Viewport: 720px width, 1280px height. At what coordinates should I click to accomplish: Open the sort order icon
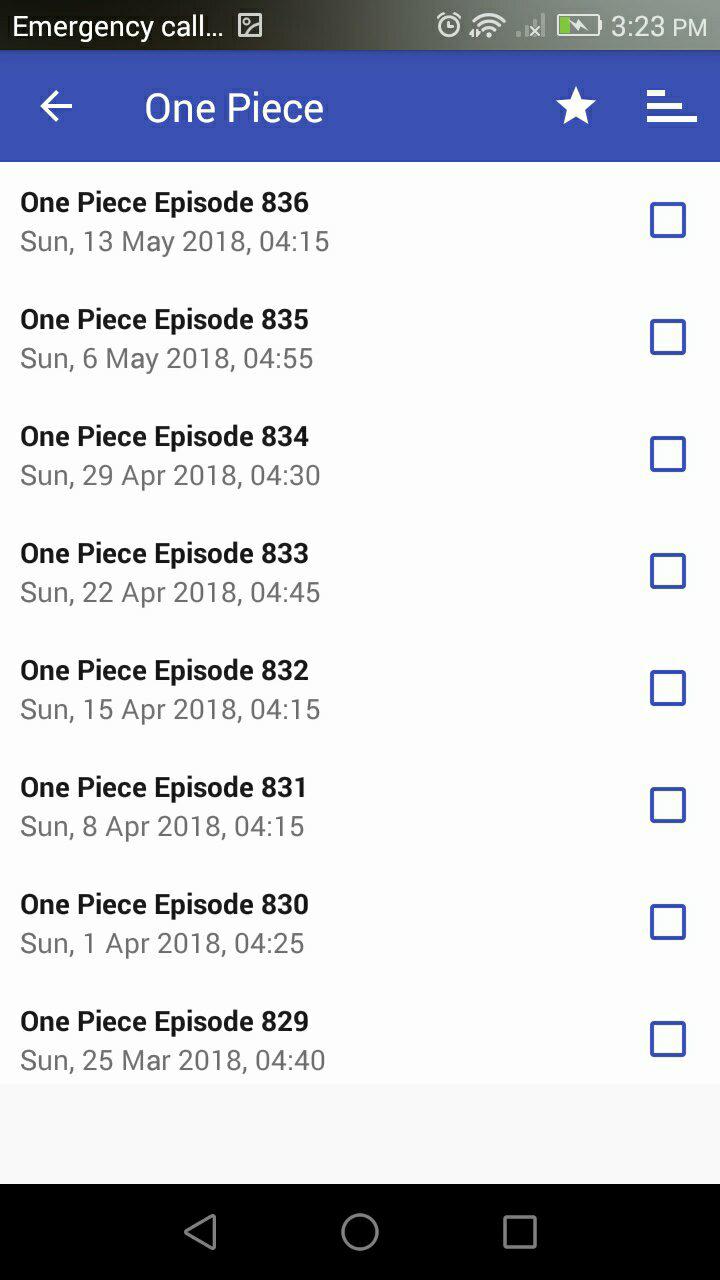[x=671, y=106]
